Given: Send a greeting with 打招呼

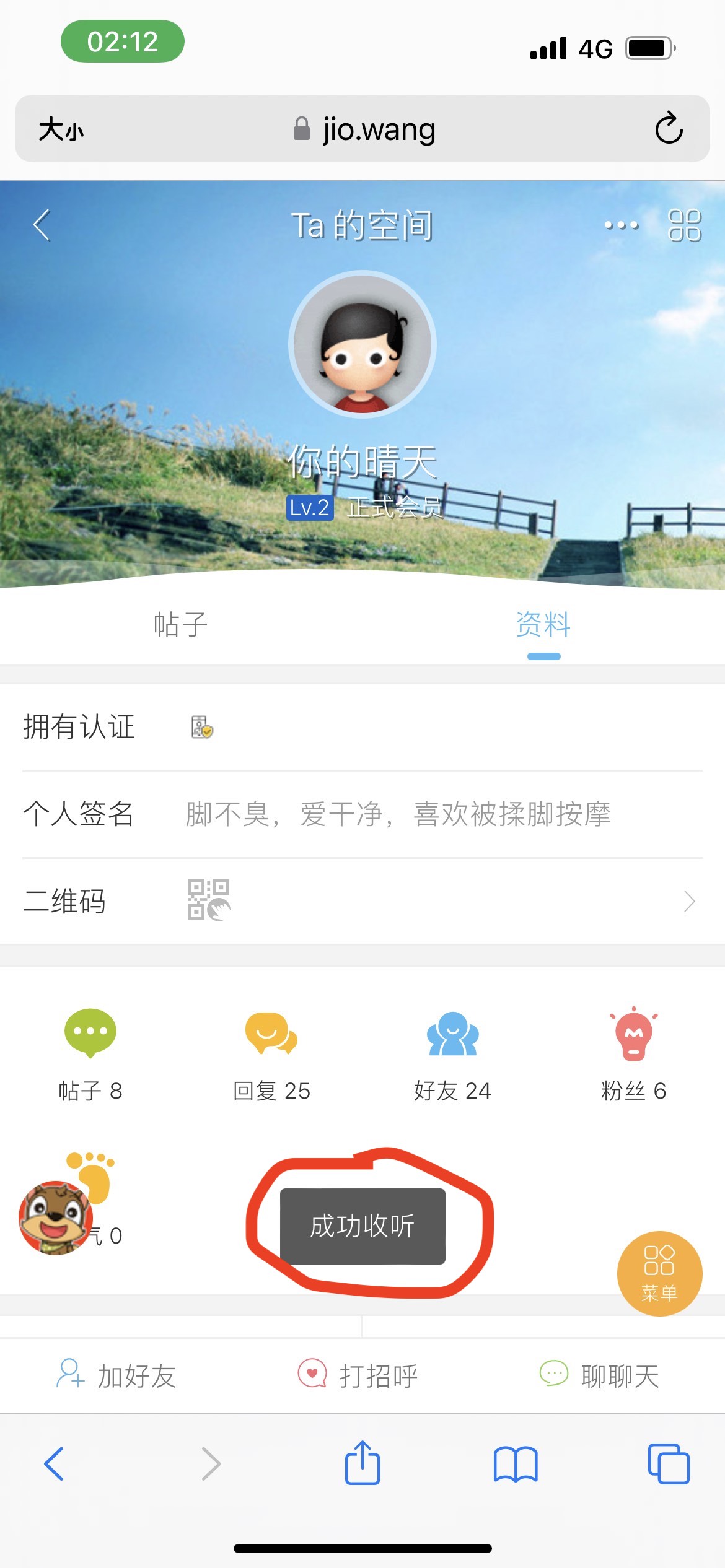Looking at the screenshot, I should tap(358, 1375).
